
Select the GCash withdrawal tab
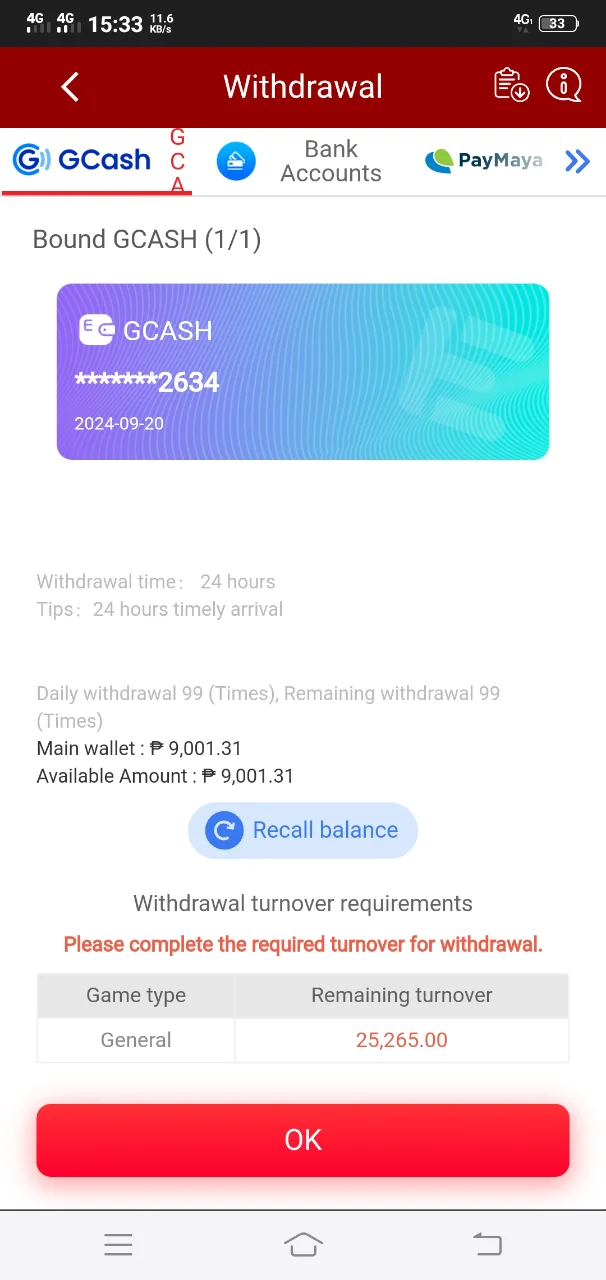click(x=97, y=160)
